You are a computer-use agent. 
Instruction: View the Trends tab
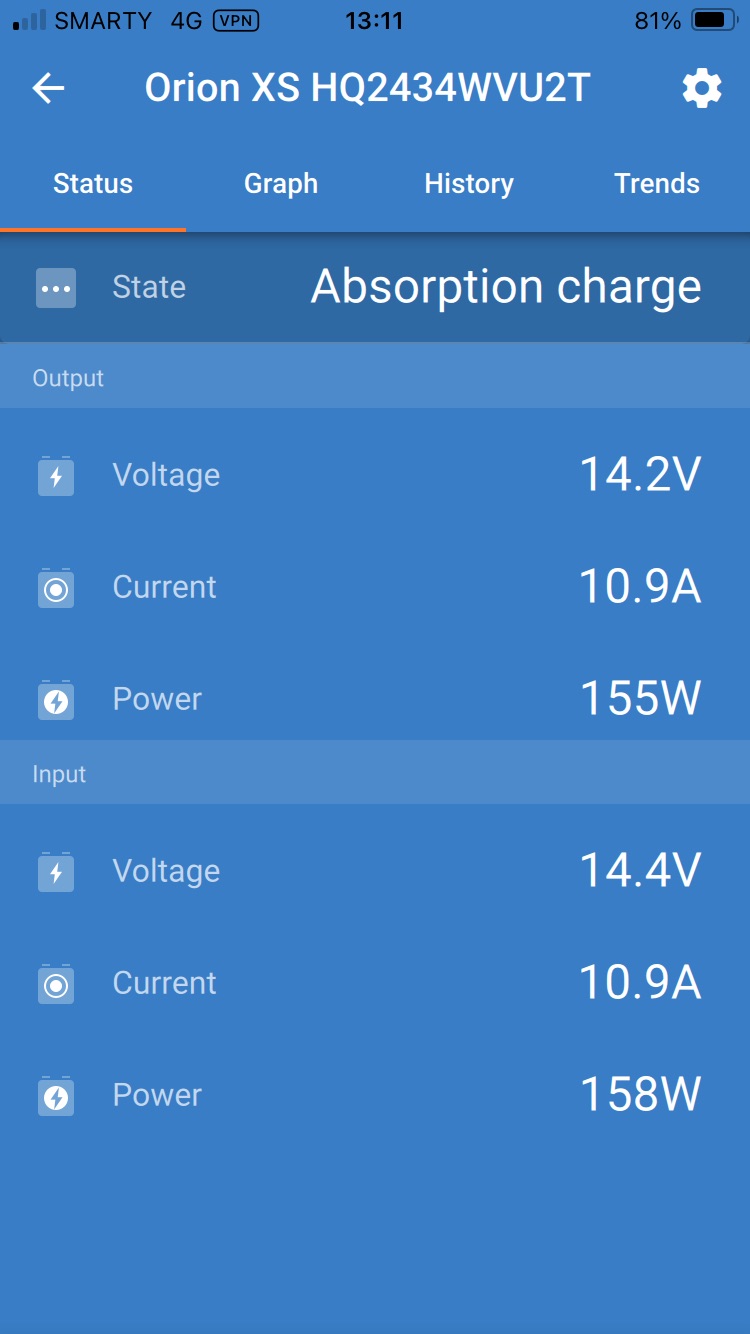click(657, 184)
